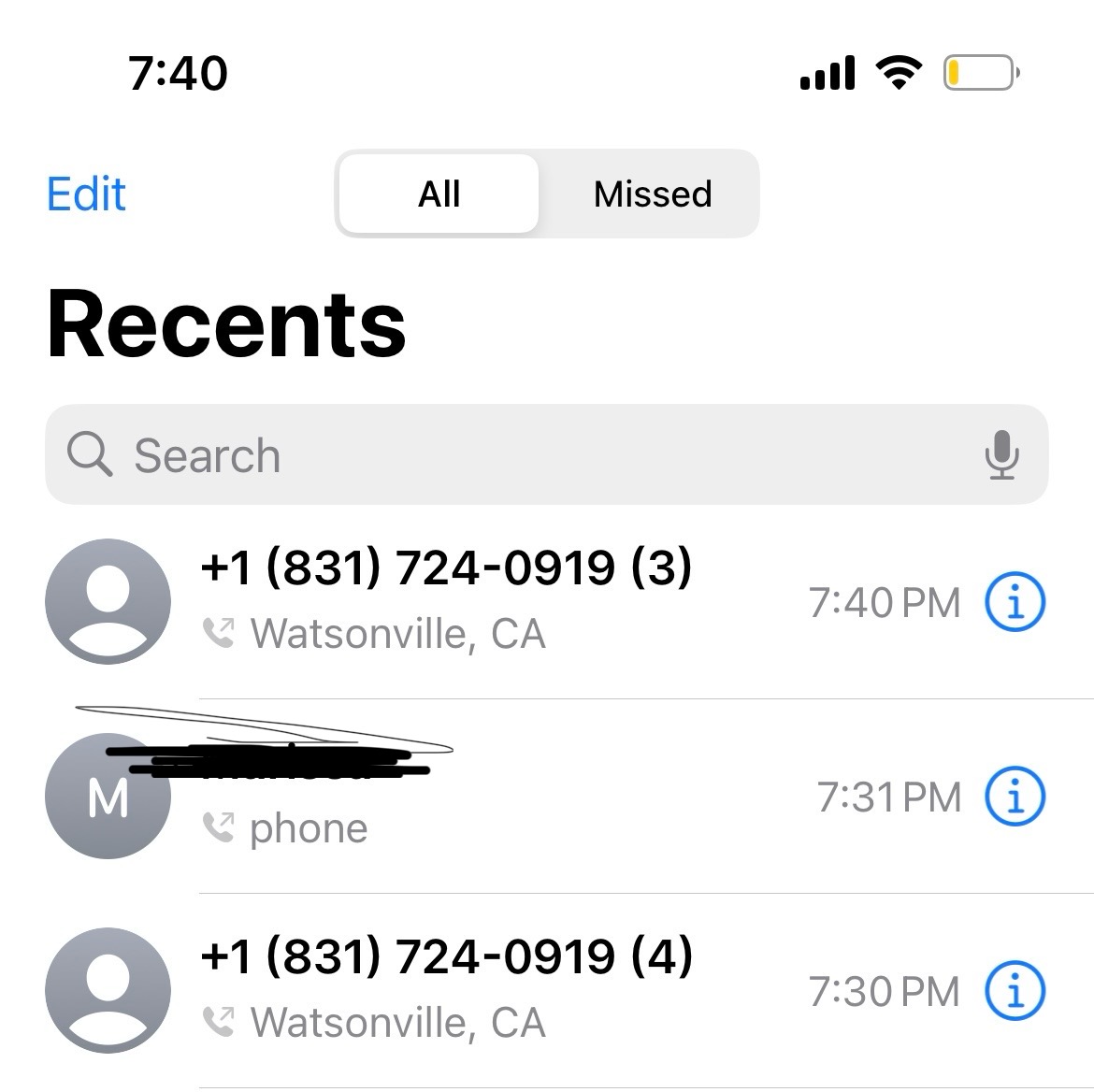Tap the Edit button
The image size is (1094, 1092).
pos(86,194)
